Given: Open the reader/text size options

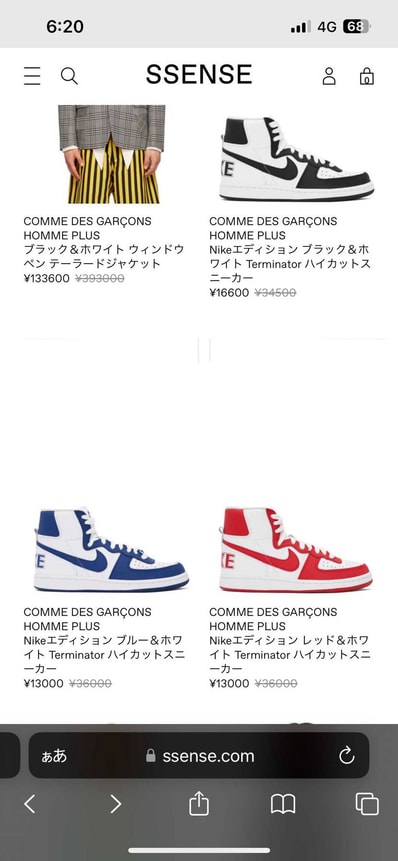Looking at the screenshot, I should coord(54,756).
